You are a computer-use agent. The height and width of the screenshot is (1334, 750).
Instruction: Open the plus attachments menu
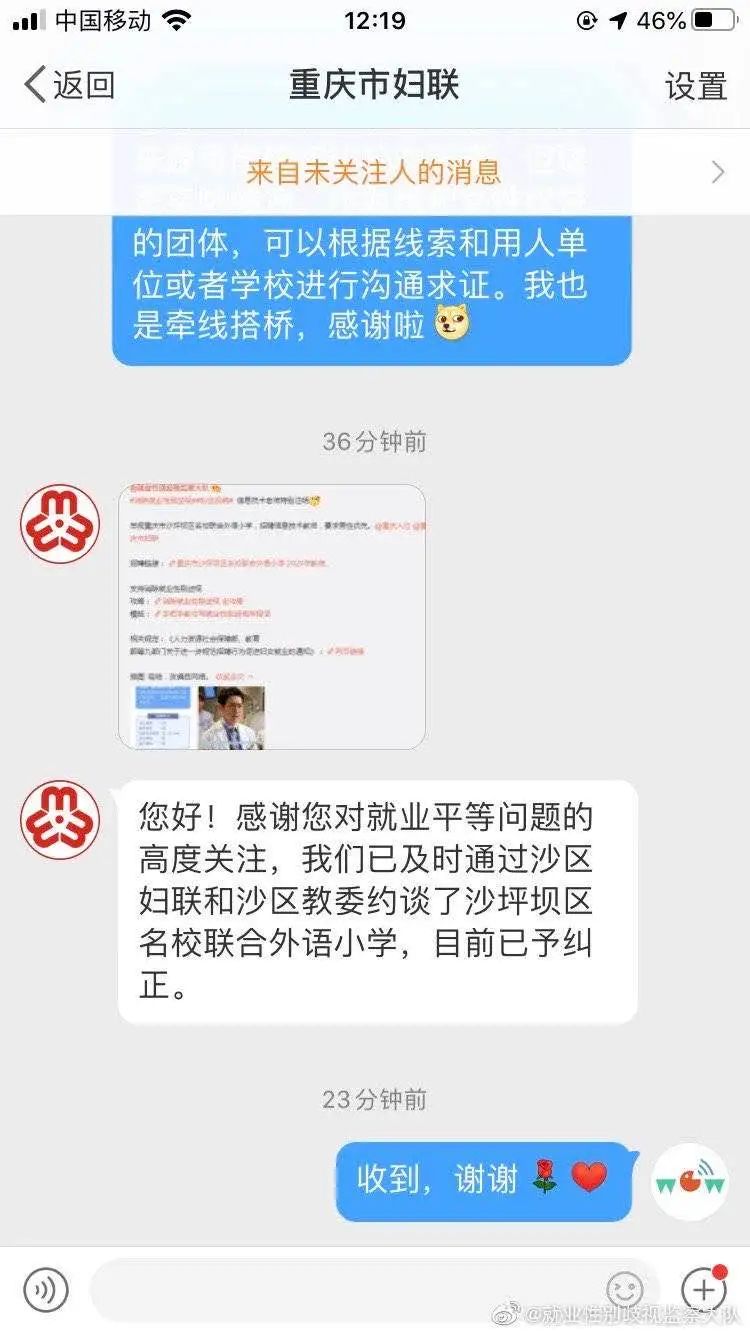coord(704,1290)
